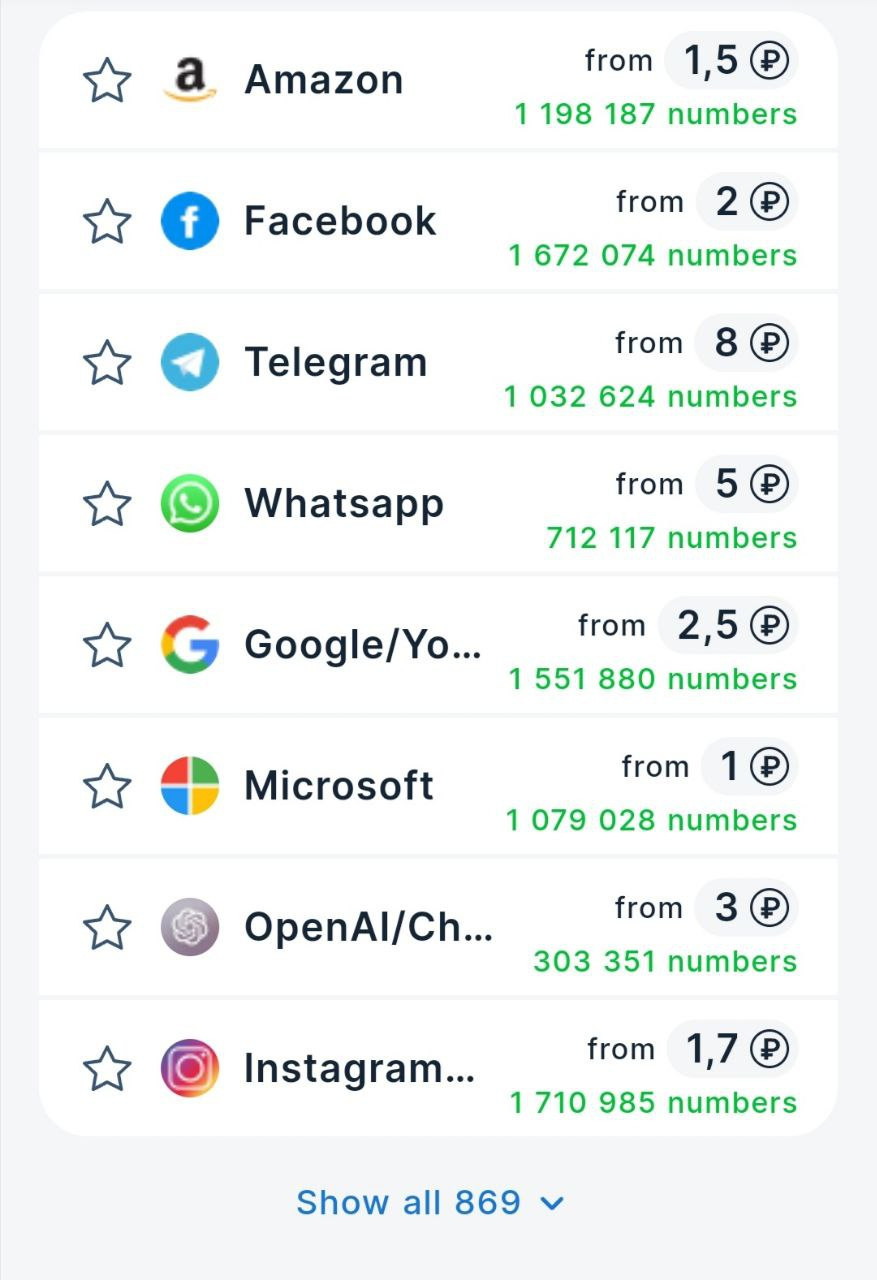Expand the list with Show all 869
Viewport: 877px width, 1280px height.
(430, 1202)
